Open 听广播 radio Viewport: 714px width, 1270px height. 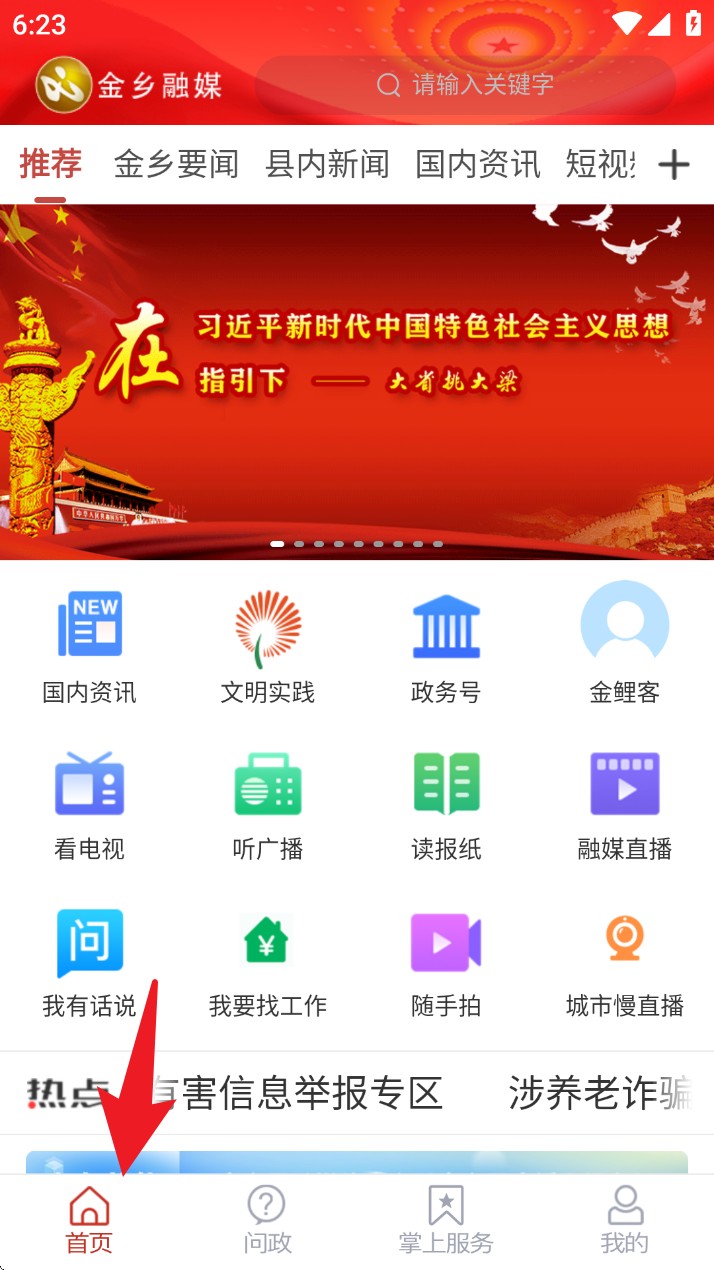click(x=267, y=805)
